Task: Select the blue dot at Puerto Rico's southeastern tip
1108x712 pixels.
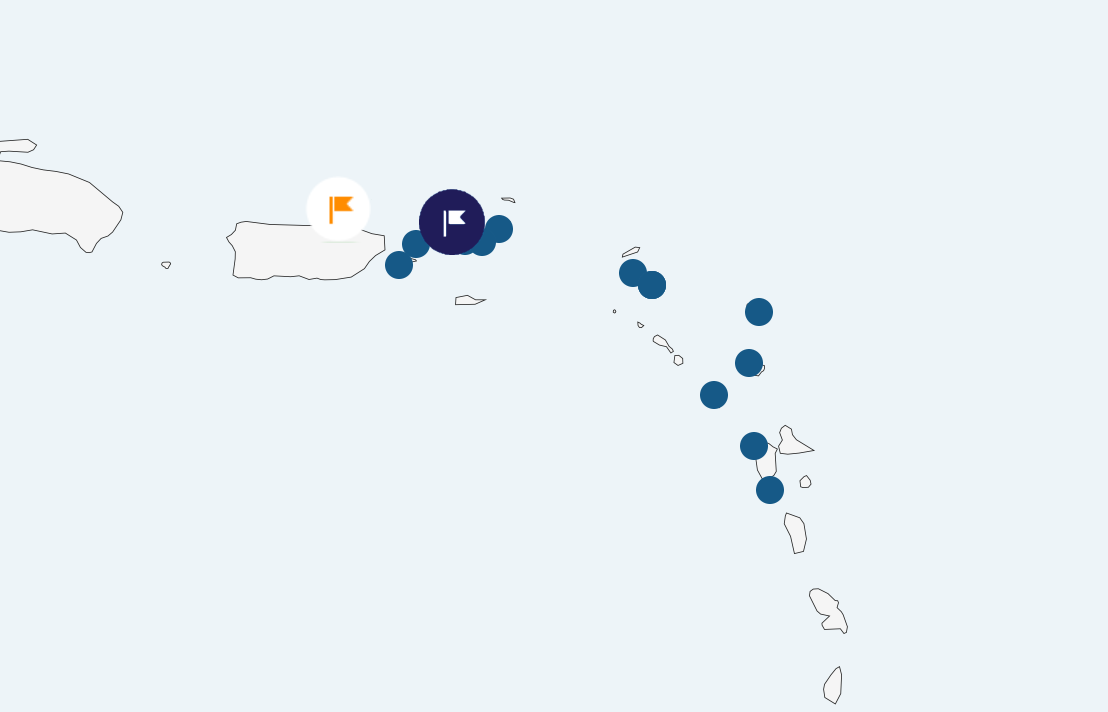Action: click(399, 265)
